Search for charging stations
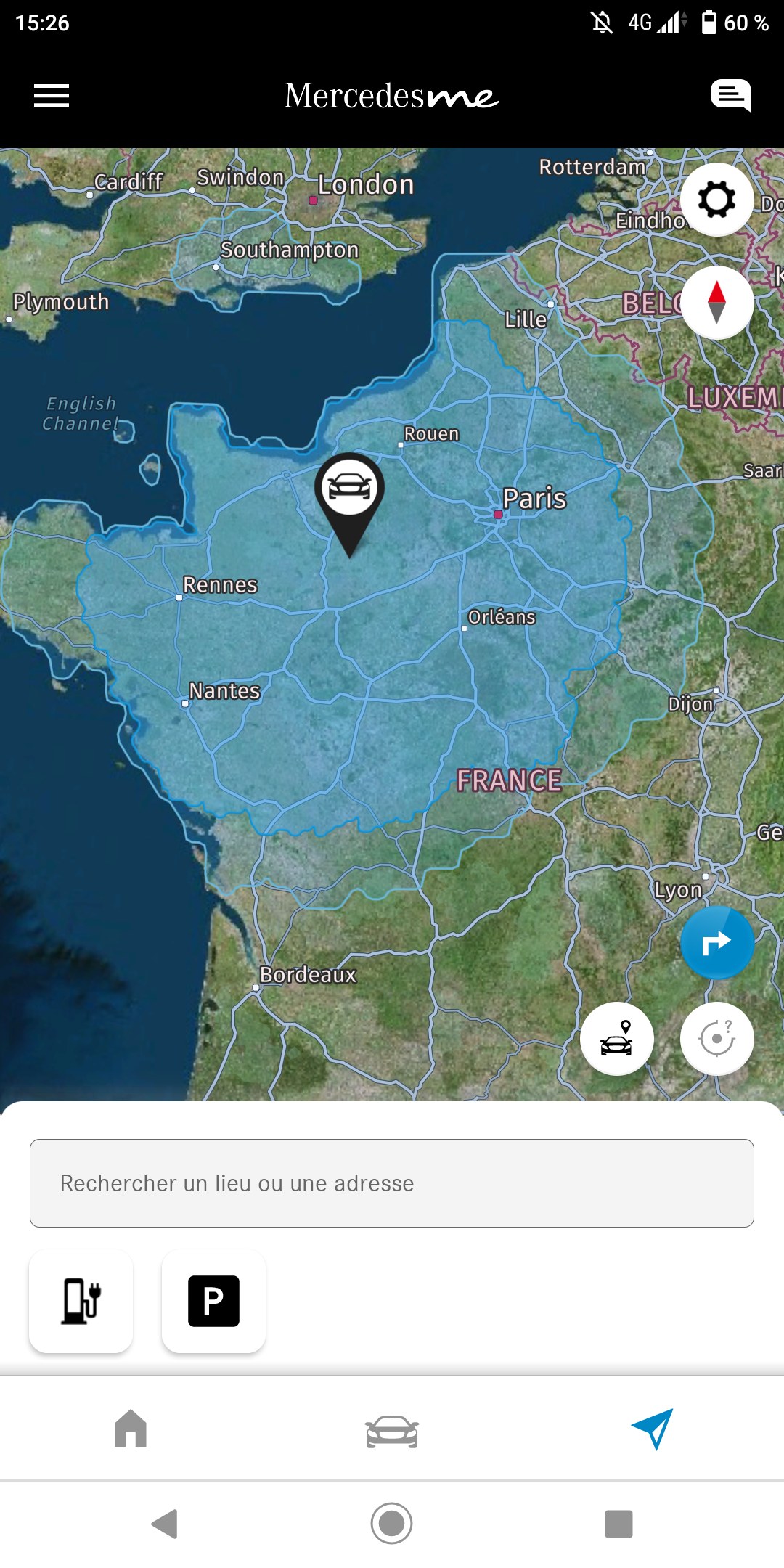 (81, 1301)
